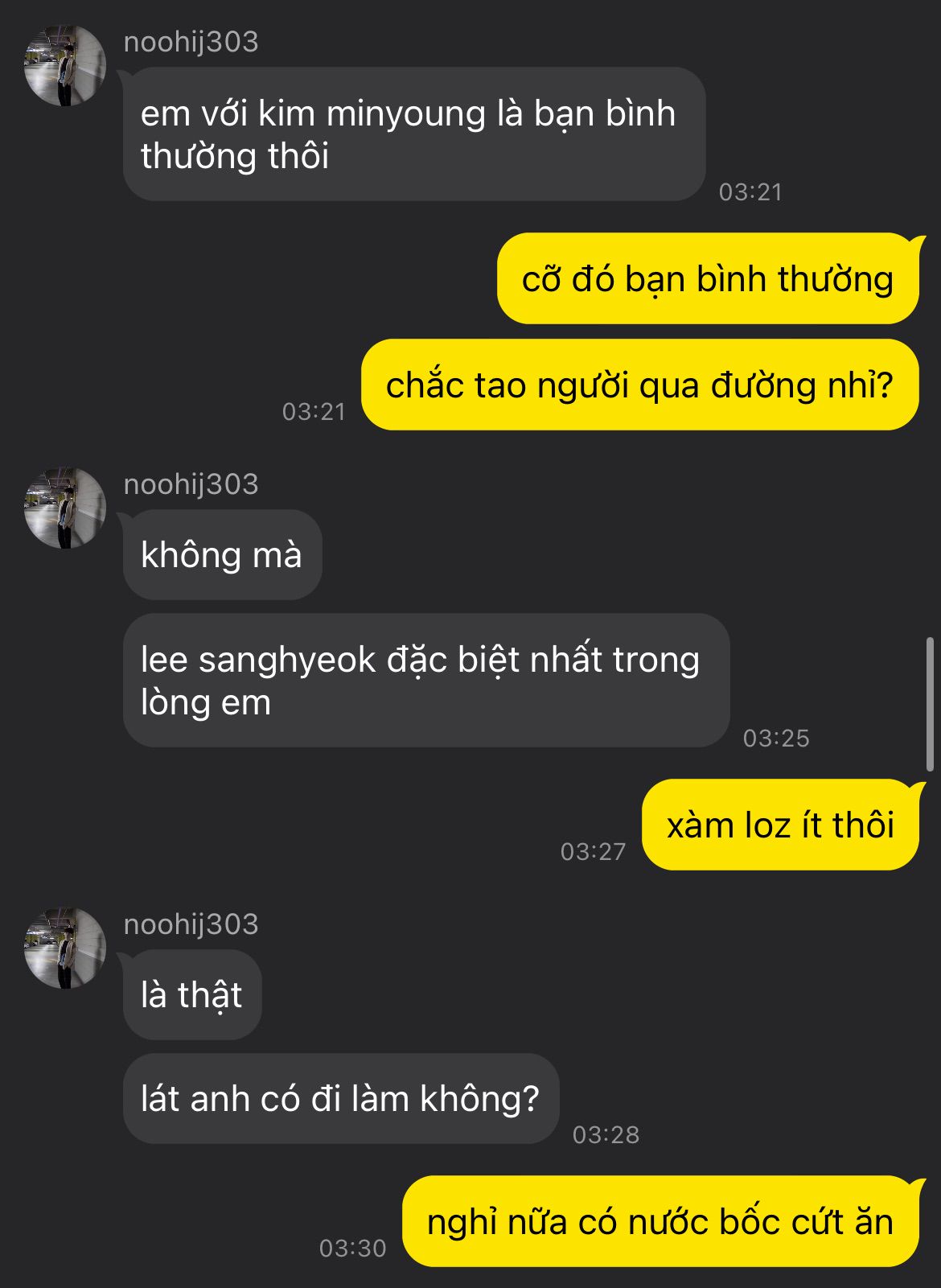Open noohij303's avatar beside "là thật" message
The height and width of the screenshot is (1288, 941).
(64, 949)
